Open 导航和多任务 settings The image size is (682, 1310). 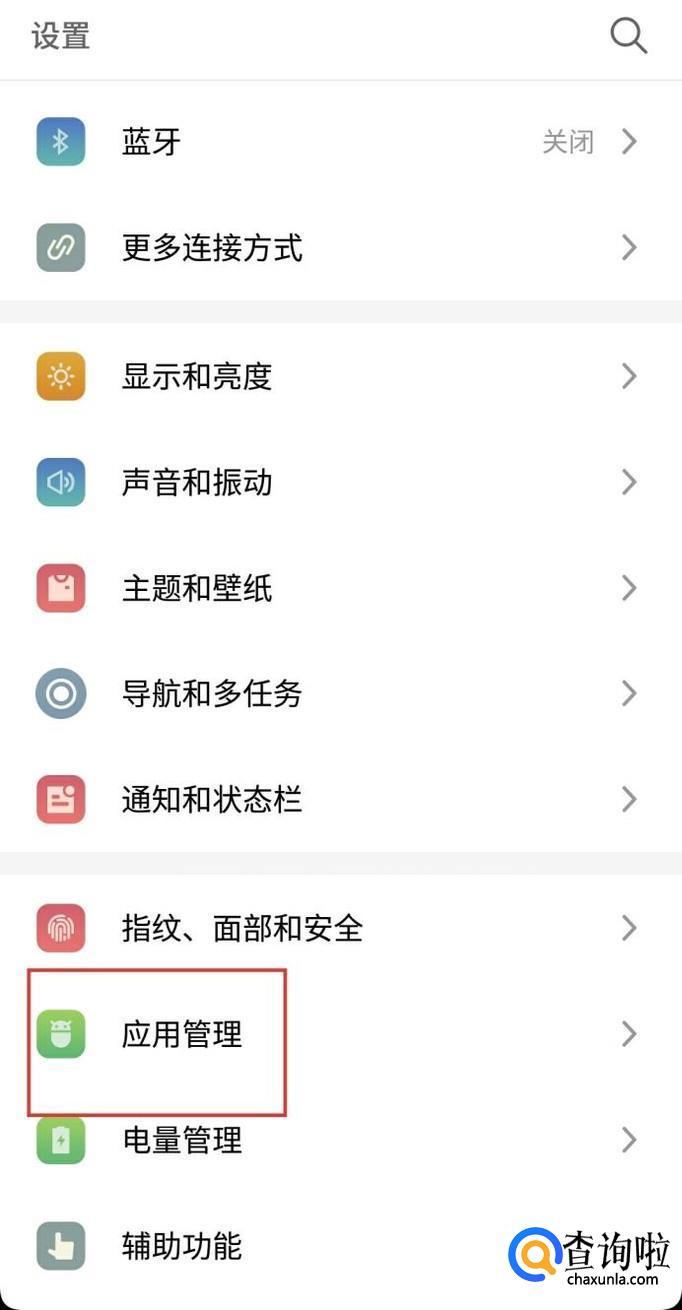coord(340,694)
